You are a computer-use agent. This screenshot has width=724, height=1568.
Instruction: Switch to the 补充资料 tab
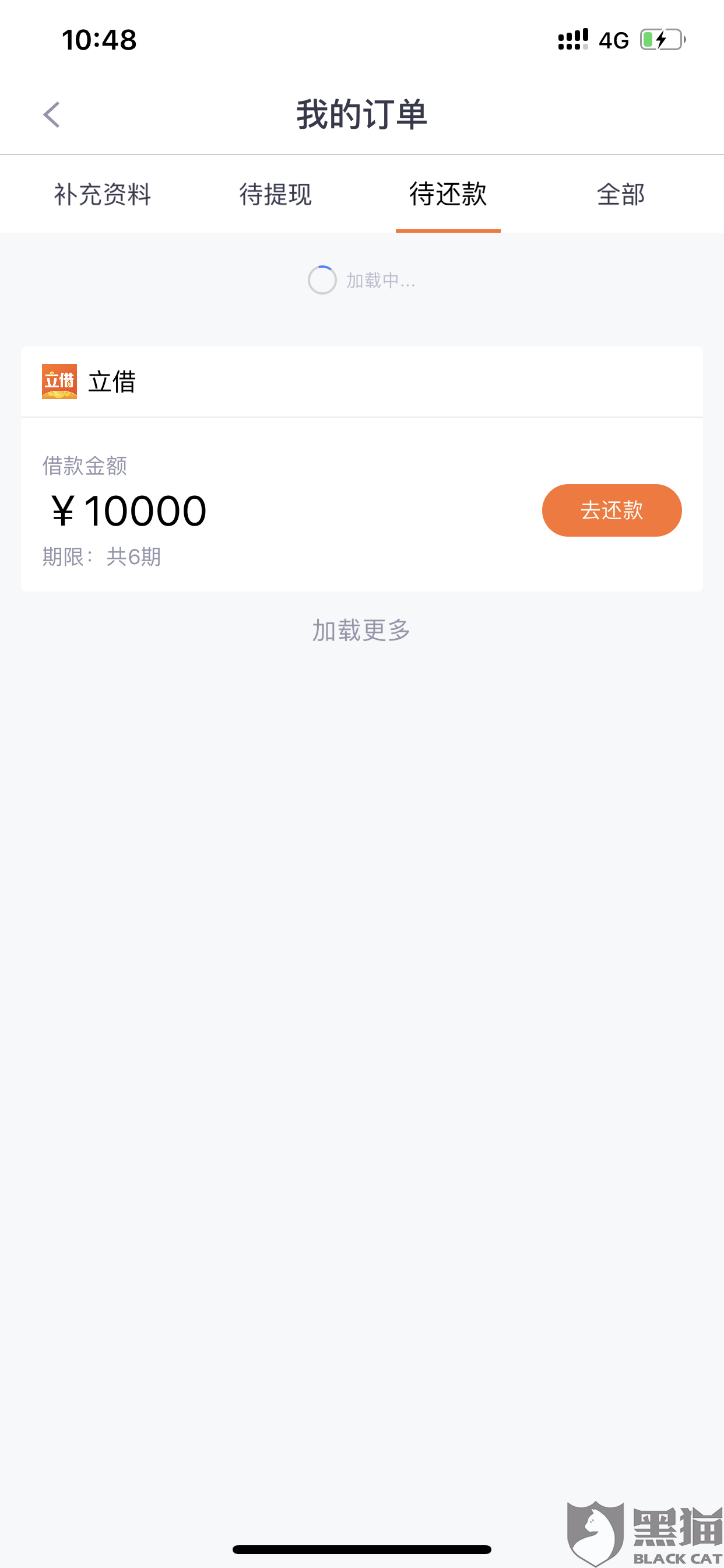[x=102, y=194]
